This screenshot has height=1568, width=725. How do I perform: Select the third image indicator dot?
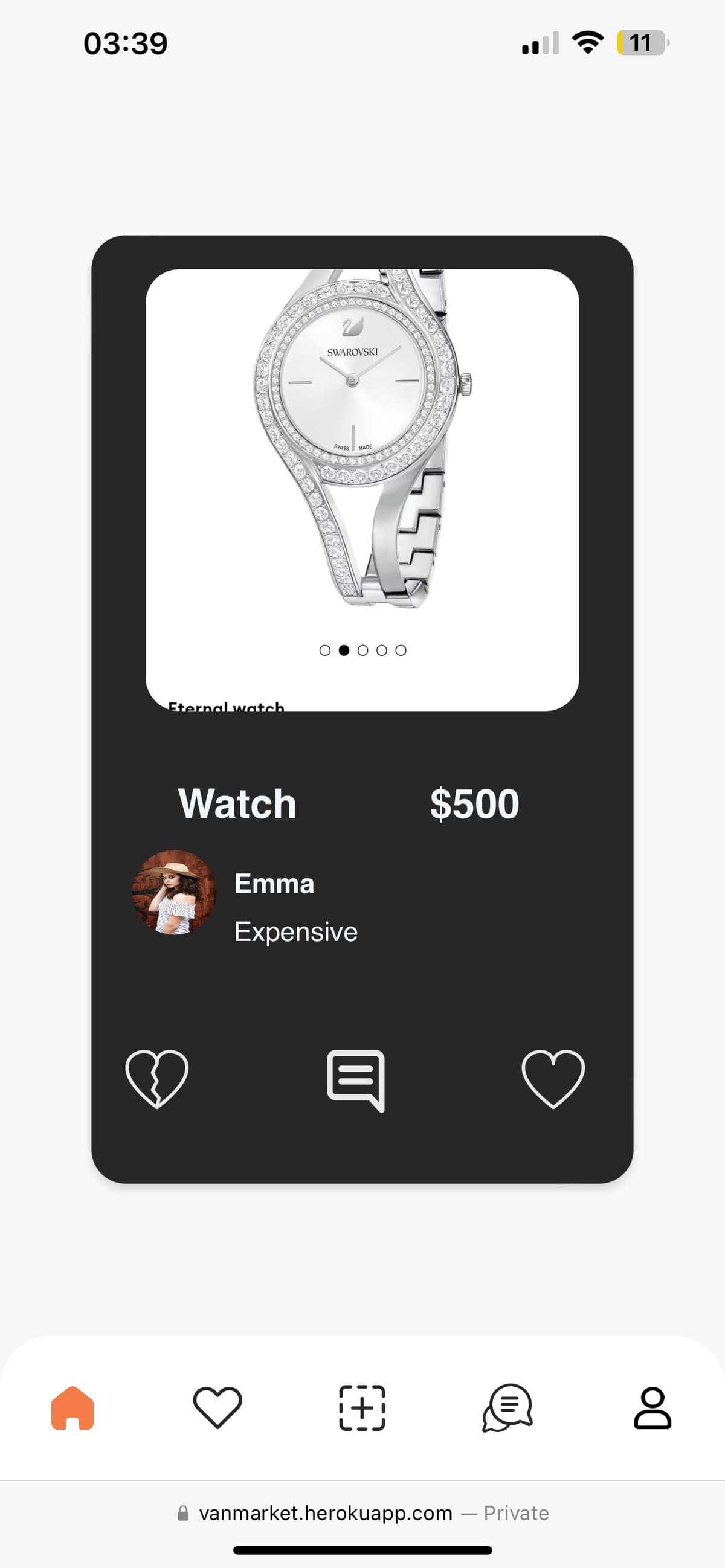[363, 651]
